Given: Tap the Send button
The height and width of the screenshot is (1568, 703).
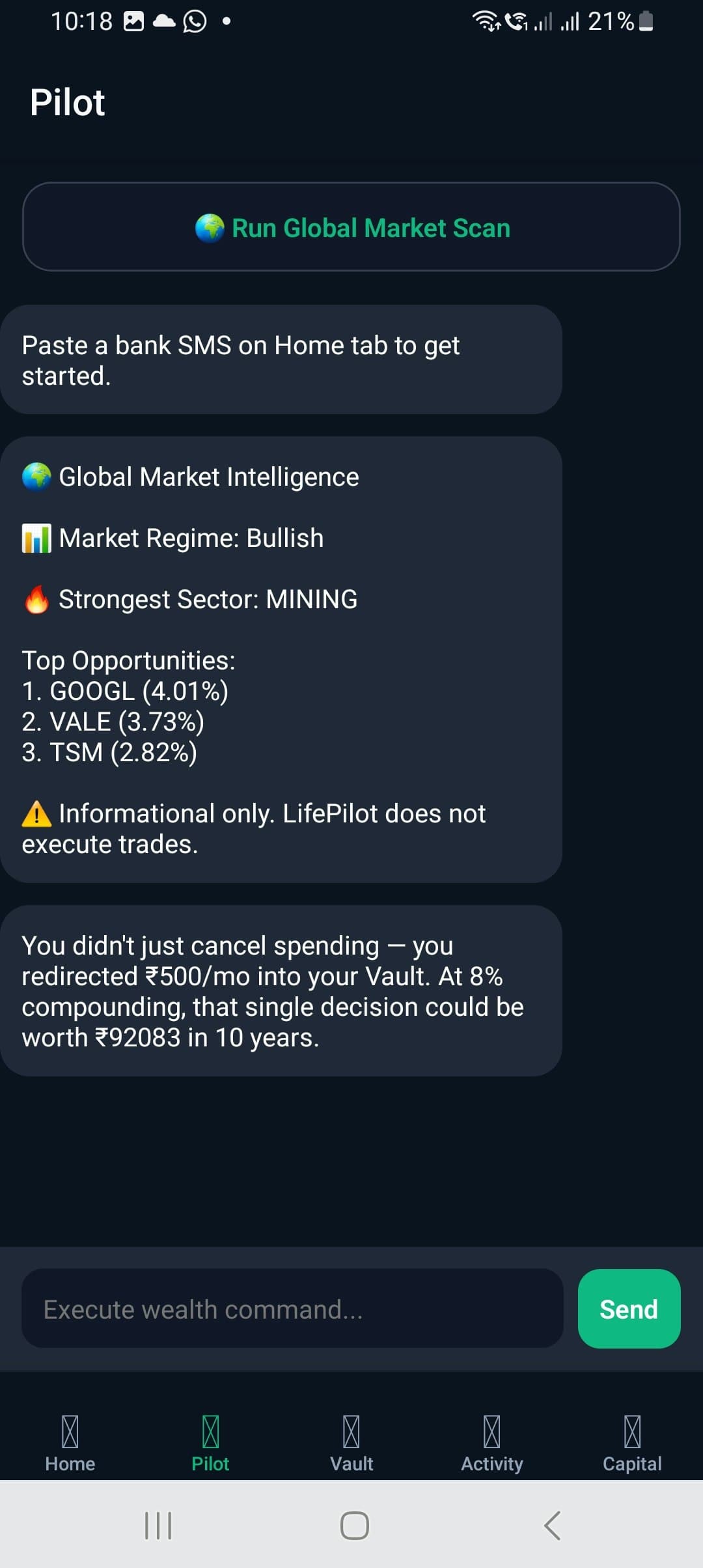Looking at the screenshot, I should pyautogui.click(x=628, y=1309).
